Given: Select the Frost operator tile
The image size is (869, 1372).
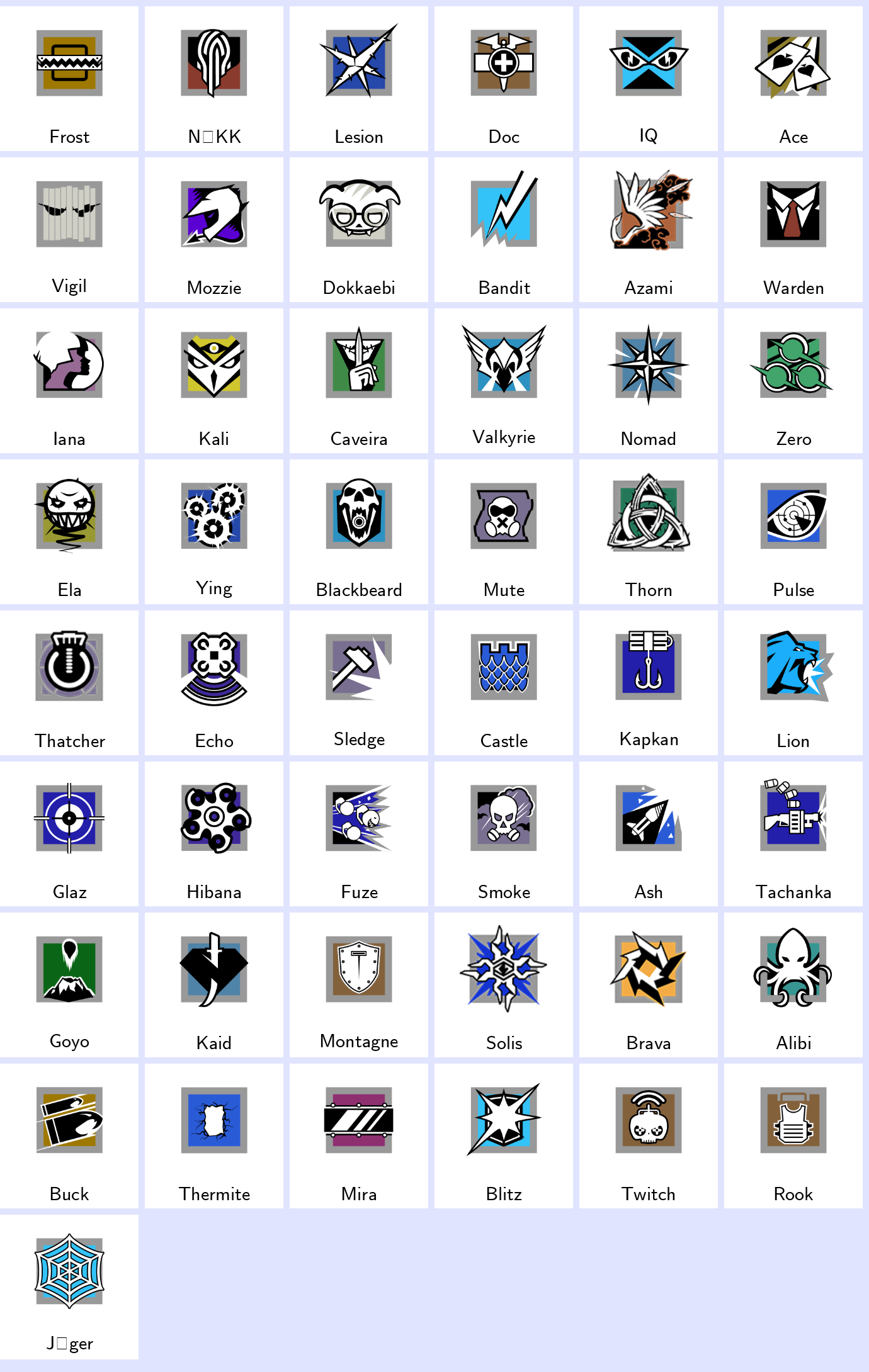Looking at the screenshot, I should pos(69,79).
